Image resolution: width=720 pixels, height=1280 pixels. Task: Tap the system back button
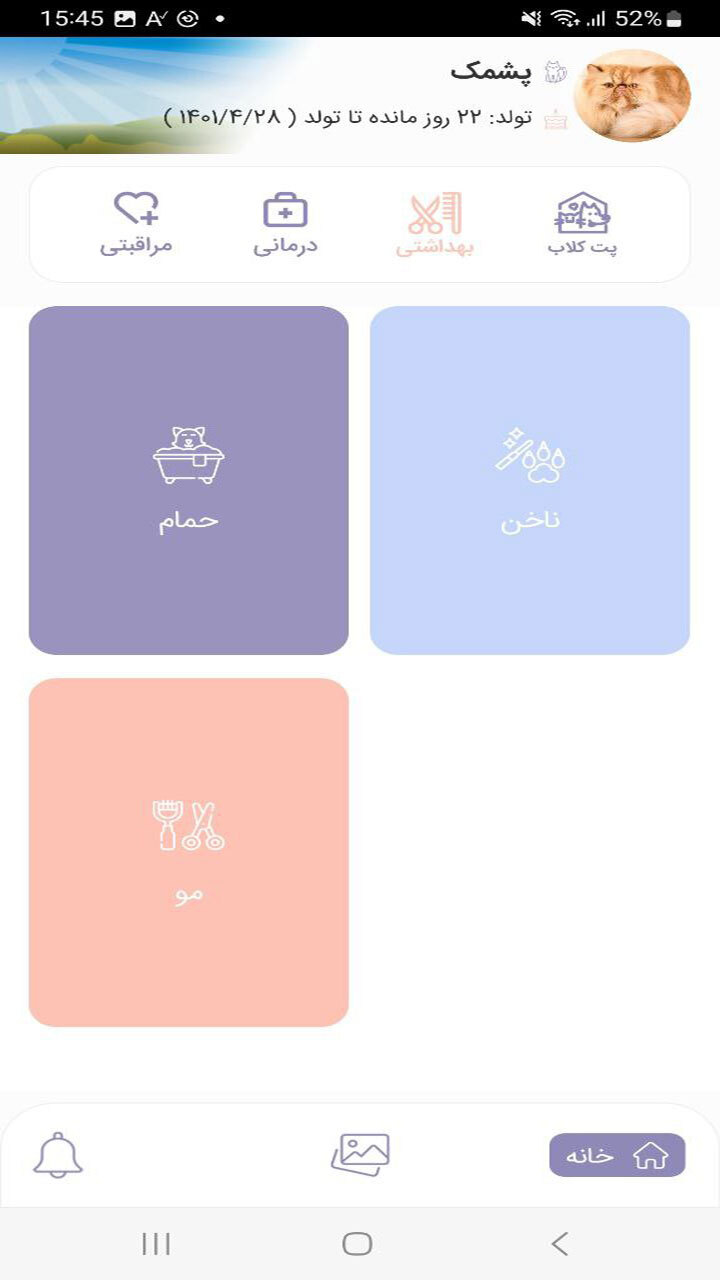560,1244
